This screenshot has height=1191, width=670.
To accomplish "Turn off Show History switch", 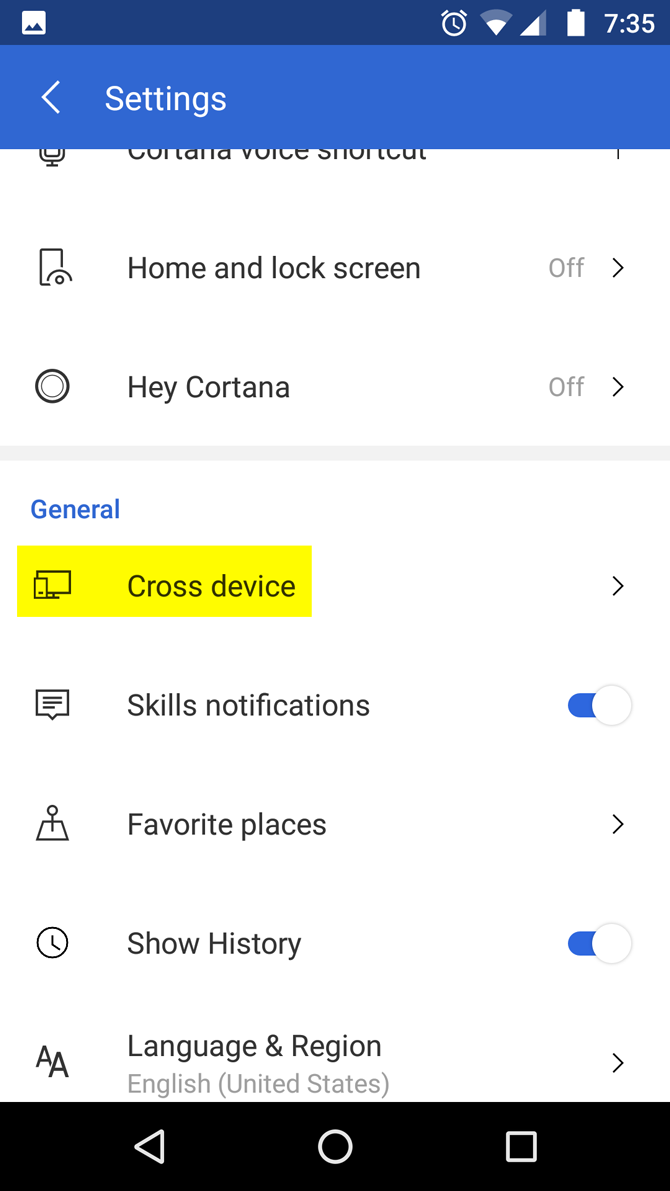I will tap(598, 943).
